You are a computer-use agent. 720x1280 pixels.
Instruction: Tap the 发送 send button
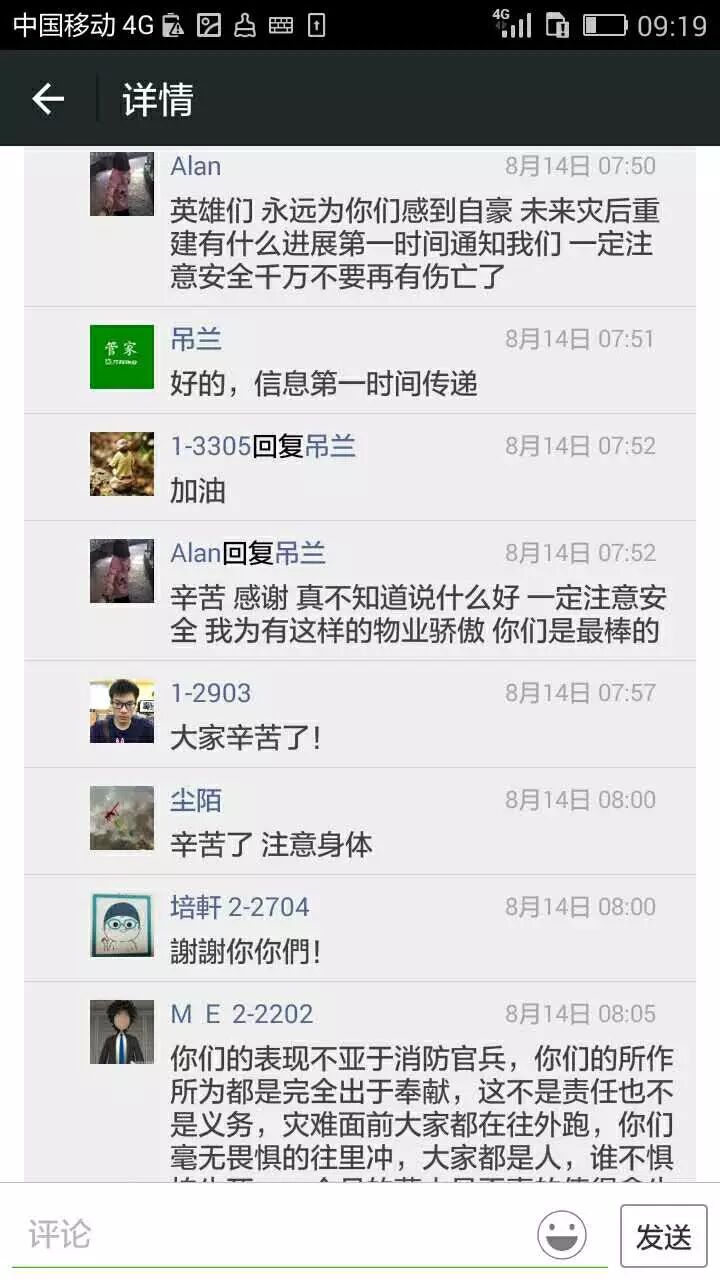point(663,1236)
